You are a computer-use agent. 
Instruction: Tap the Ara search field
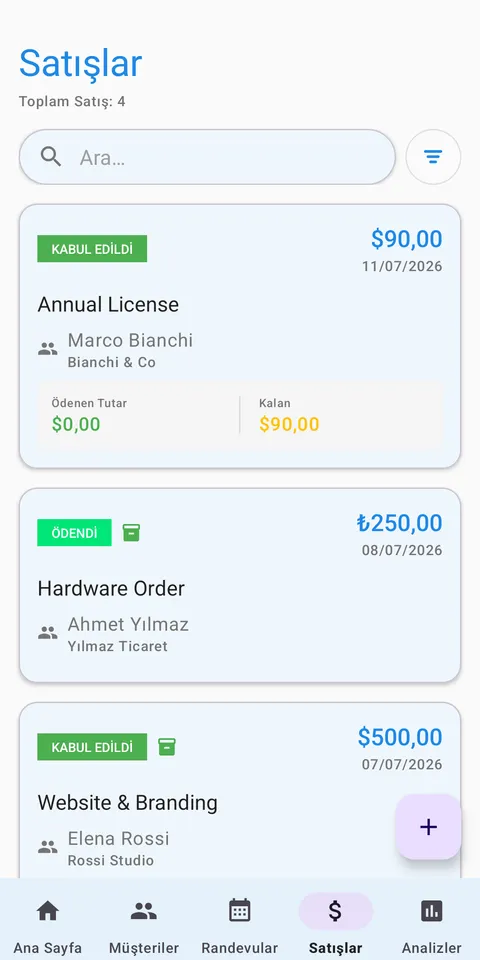(x=207, y=157)
